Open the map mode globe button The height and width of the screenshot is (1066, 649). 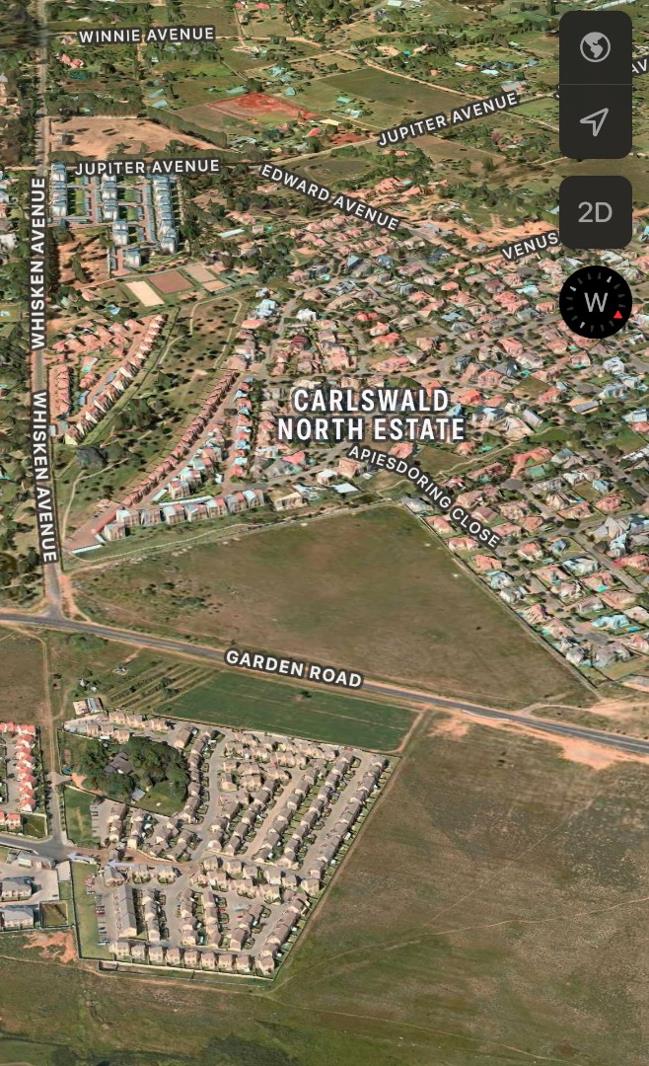[595, 47]
